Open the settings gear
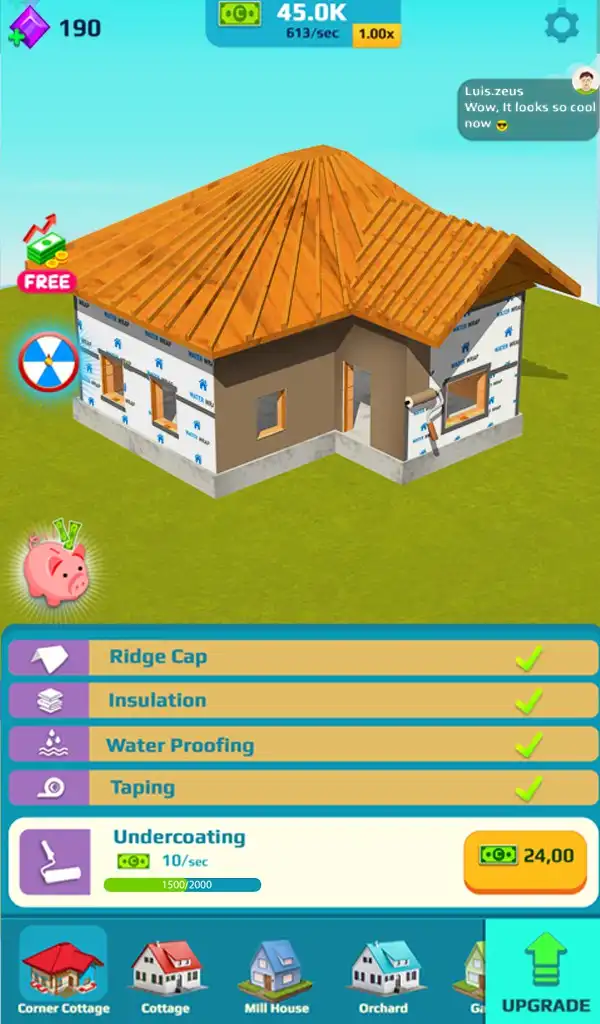The width and height of the screenshot is (600, 1024). [x=561, y=25]
